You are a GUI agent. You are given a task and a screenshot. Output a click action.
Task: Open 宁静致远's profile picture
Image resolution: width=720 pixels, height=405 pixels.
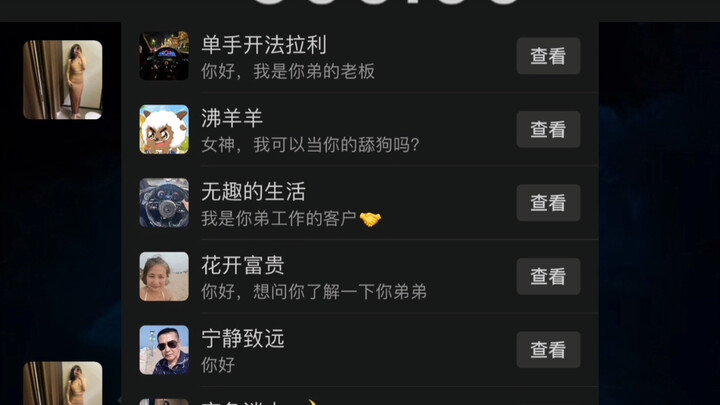pyautogui.click(x=164, y=350)
